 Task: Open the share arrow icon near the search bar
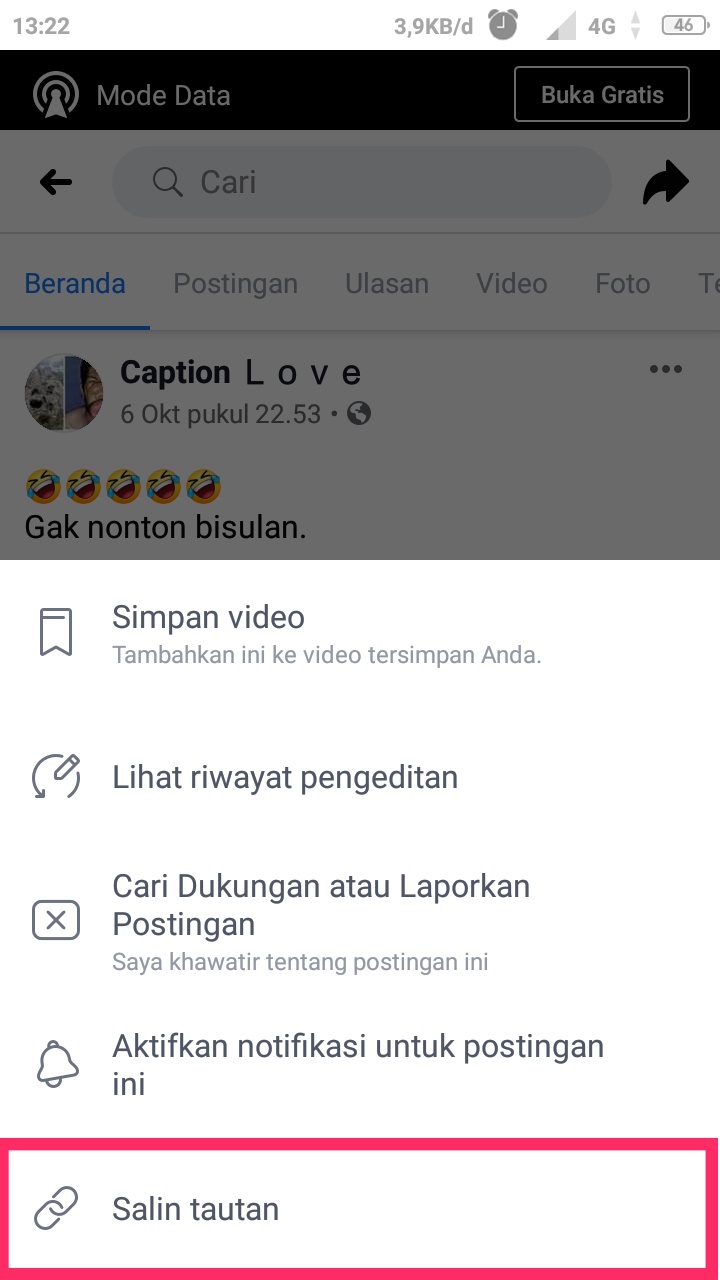click(x=665, y=182)
